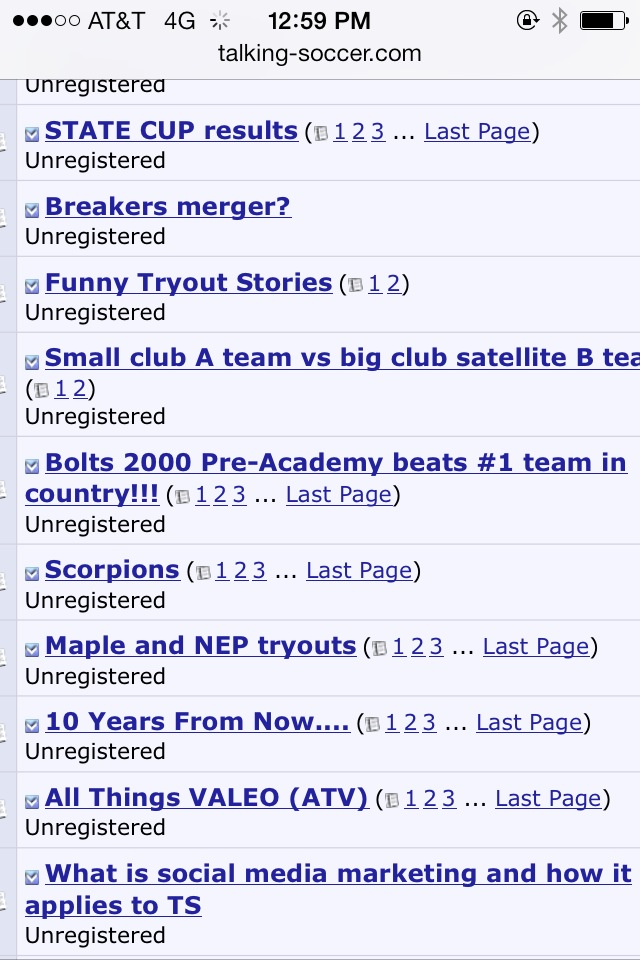This screenshot has width=640, height=960.
Task: Open Maple and NEP tryouts thread
Action: coord(200,646)
